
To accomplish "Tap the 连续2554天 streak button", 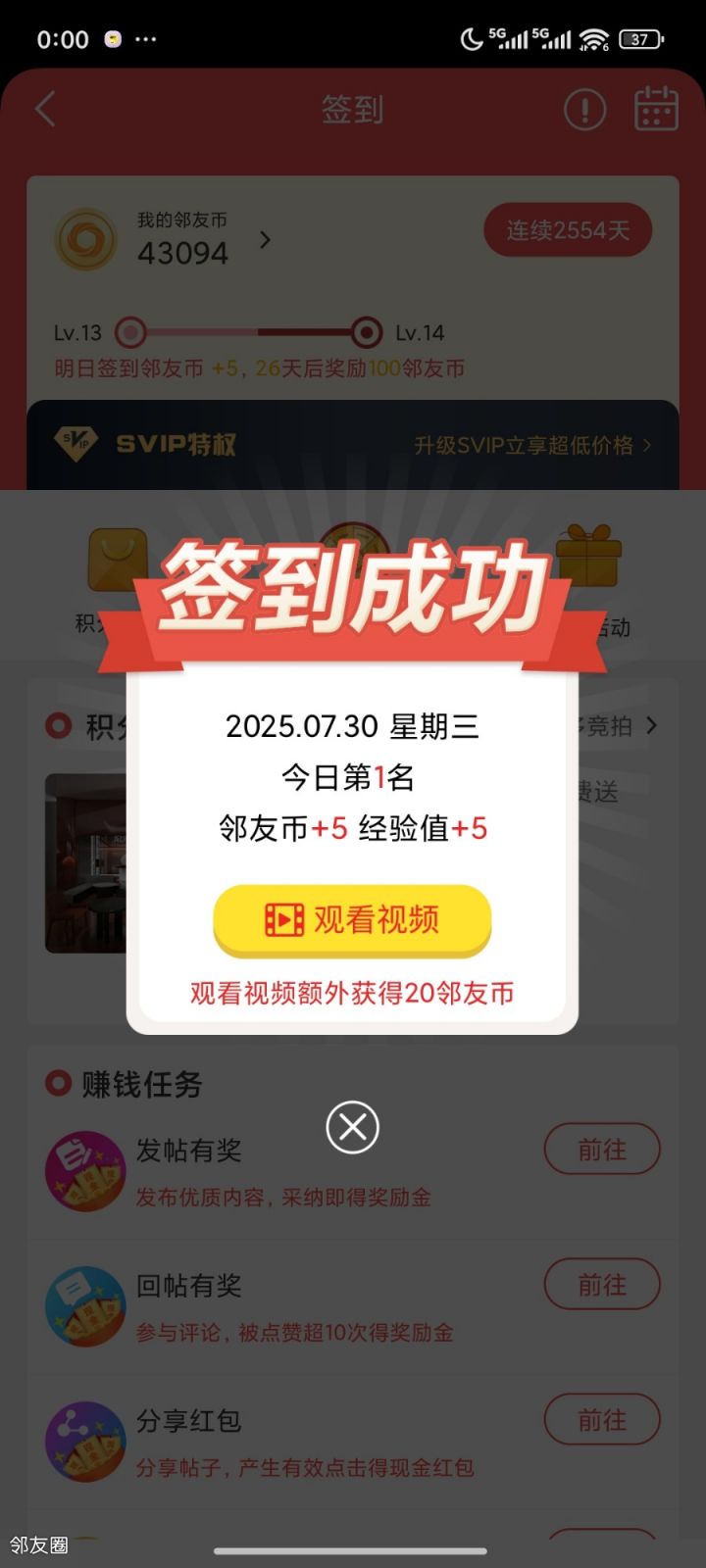I will pyautogui.click(x=568, y=230).
